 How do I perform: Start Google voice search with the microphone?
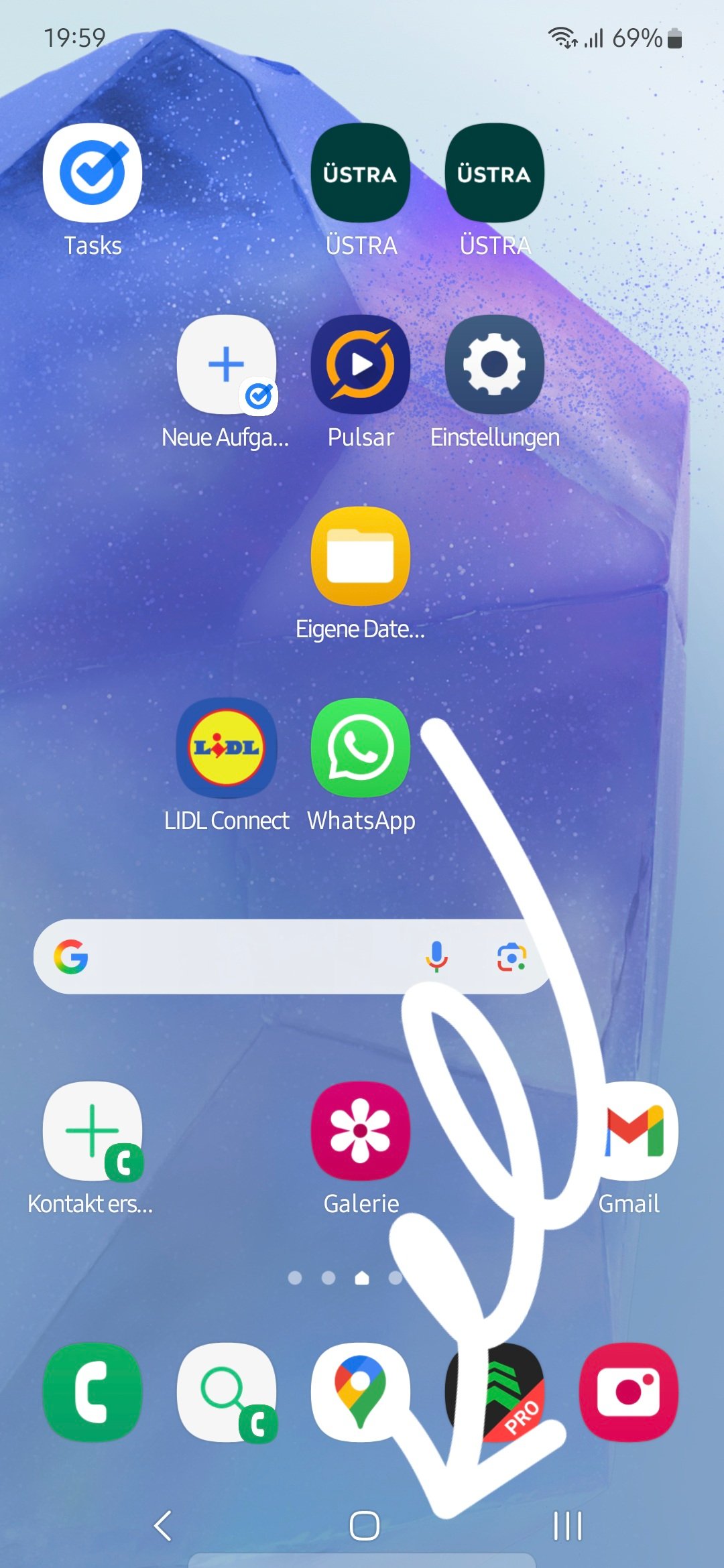coord(436,957)
